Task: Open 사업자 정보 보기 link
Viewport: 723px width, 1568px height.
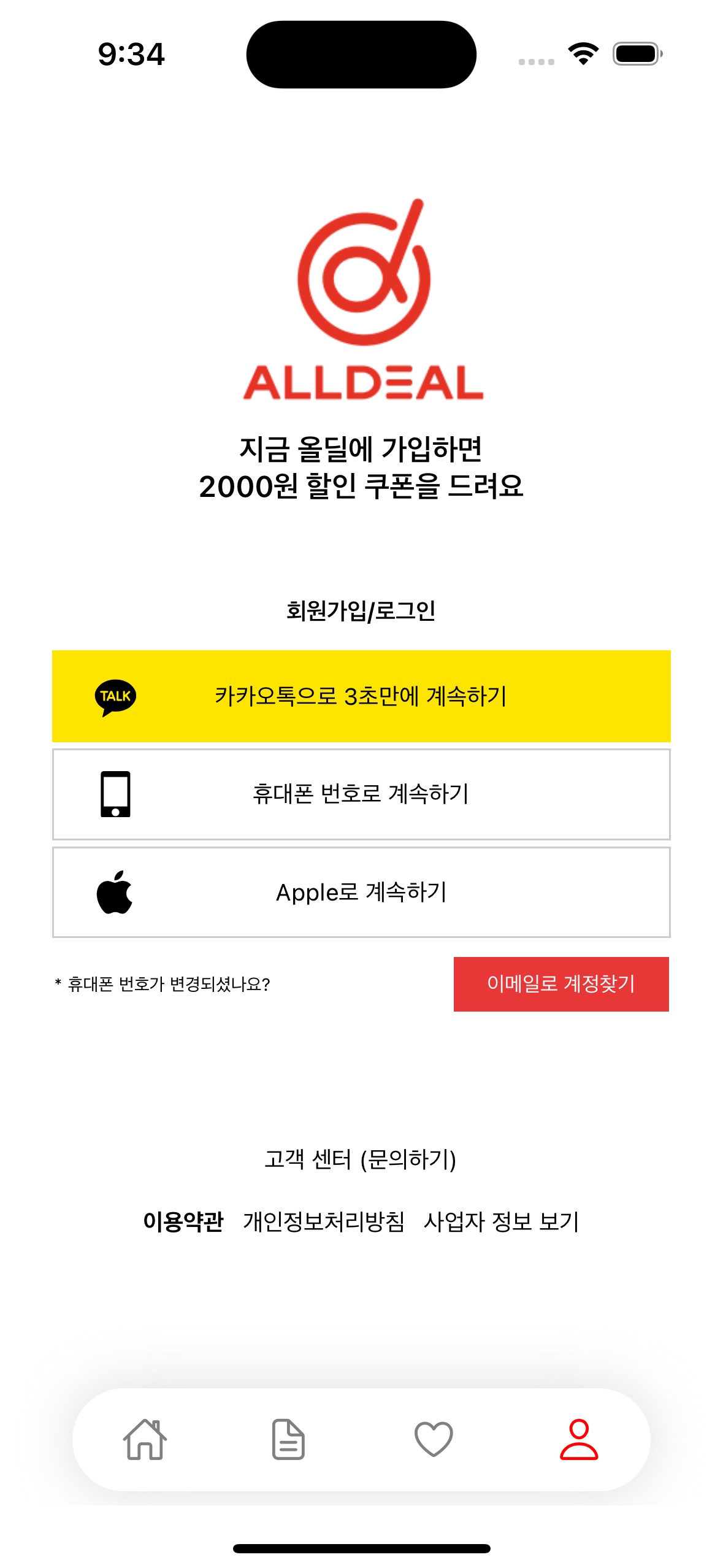Action: (x=501, y=1221)
